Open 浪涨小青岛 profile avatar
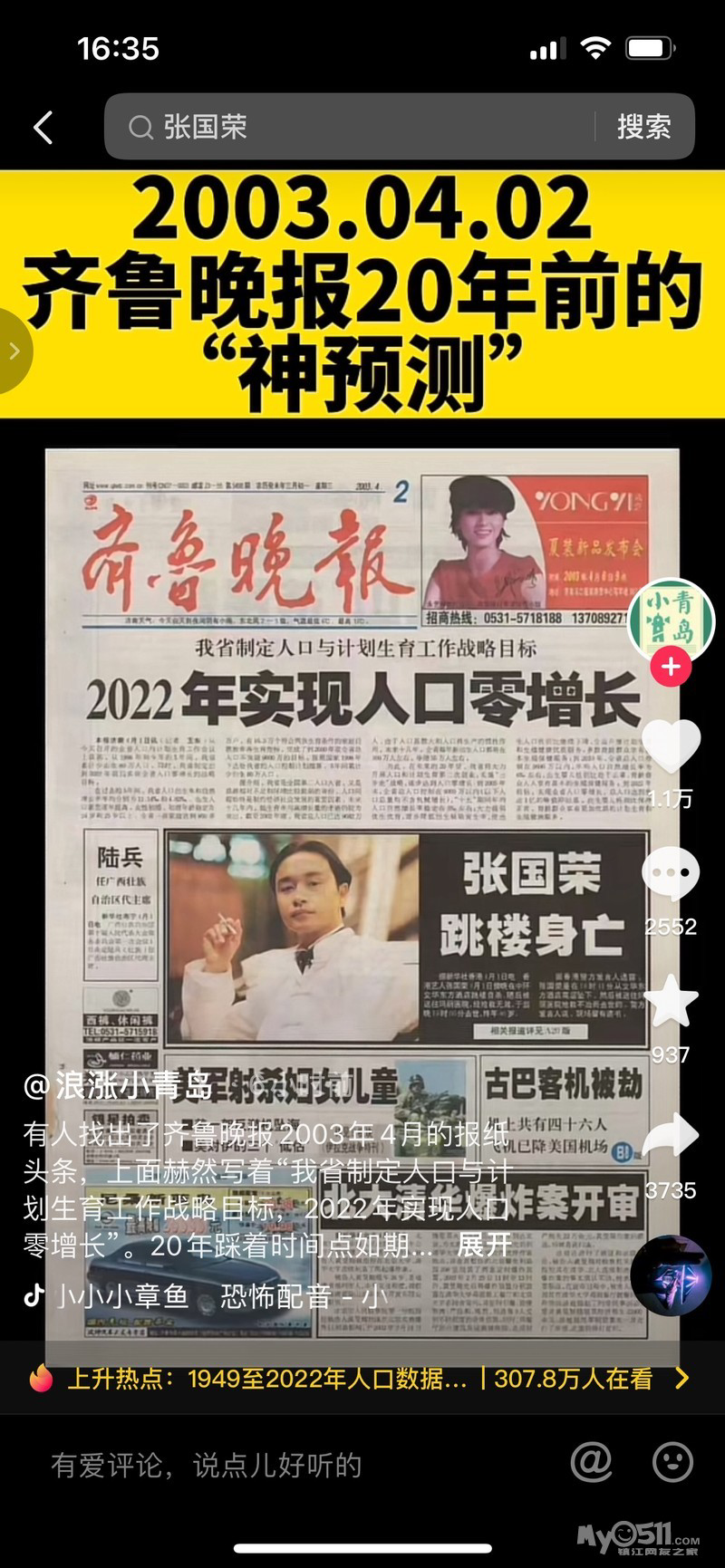 [671, 621]
